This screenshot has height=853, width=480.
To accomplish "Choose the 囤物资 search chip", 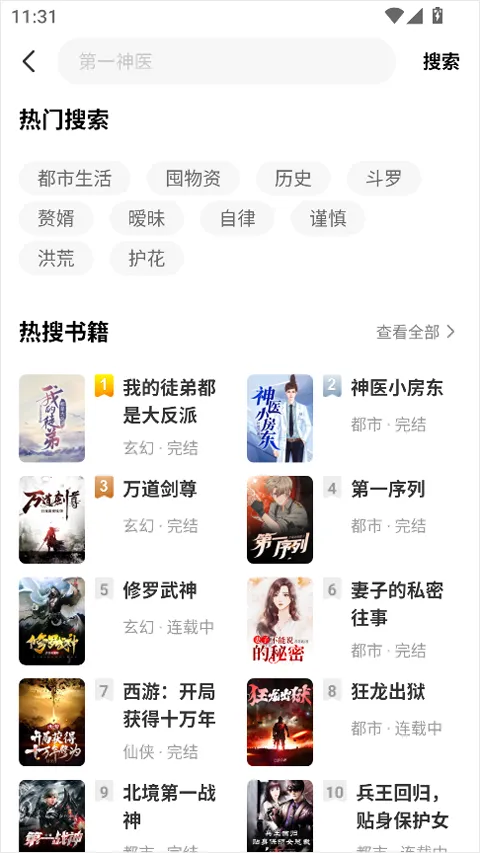I will (193, 178).
